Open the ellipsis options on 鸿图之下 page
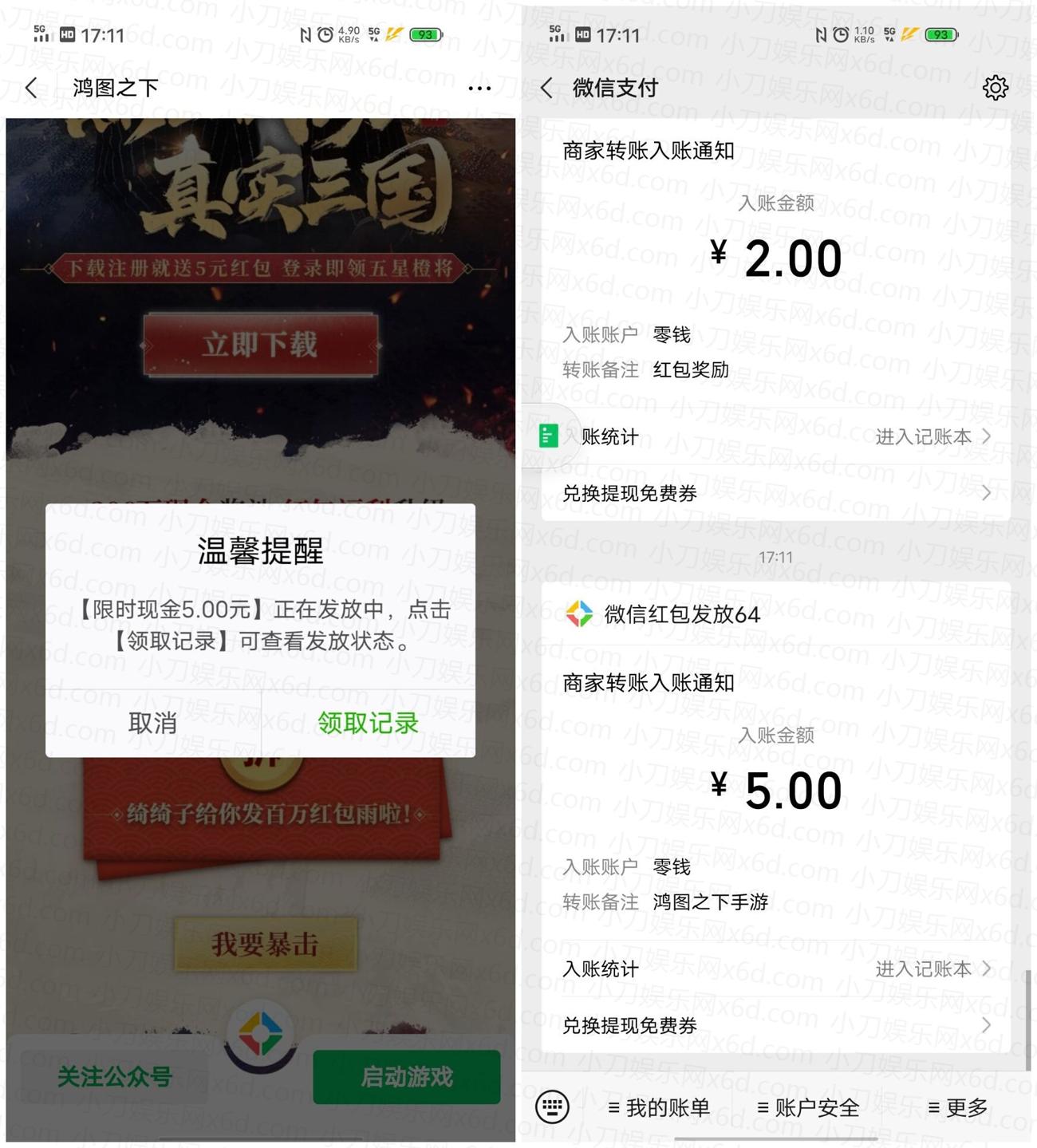 (479, 88)
